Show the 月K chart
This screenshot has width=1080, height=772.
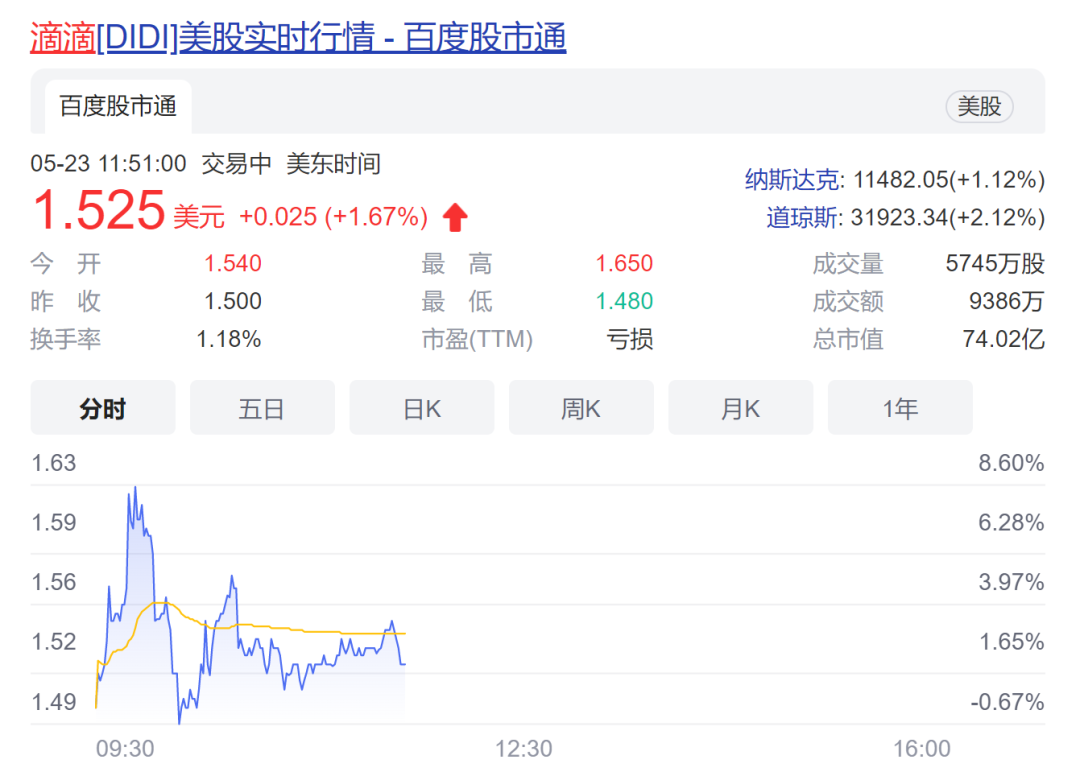tap(740, 408)
